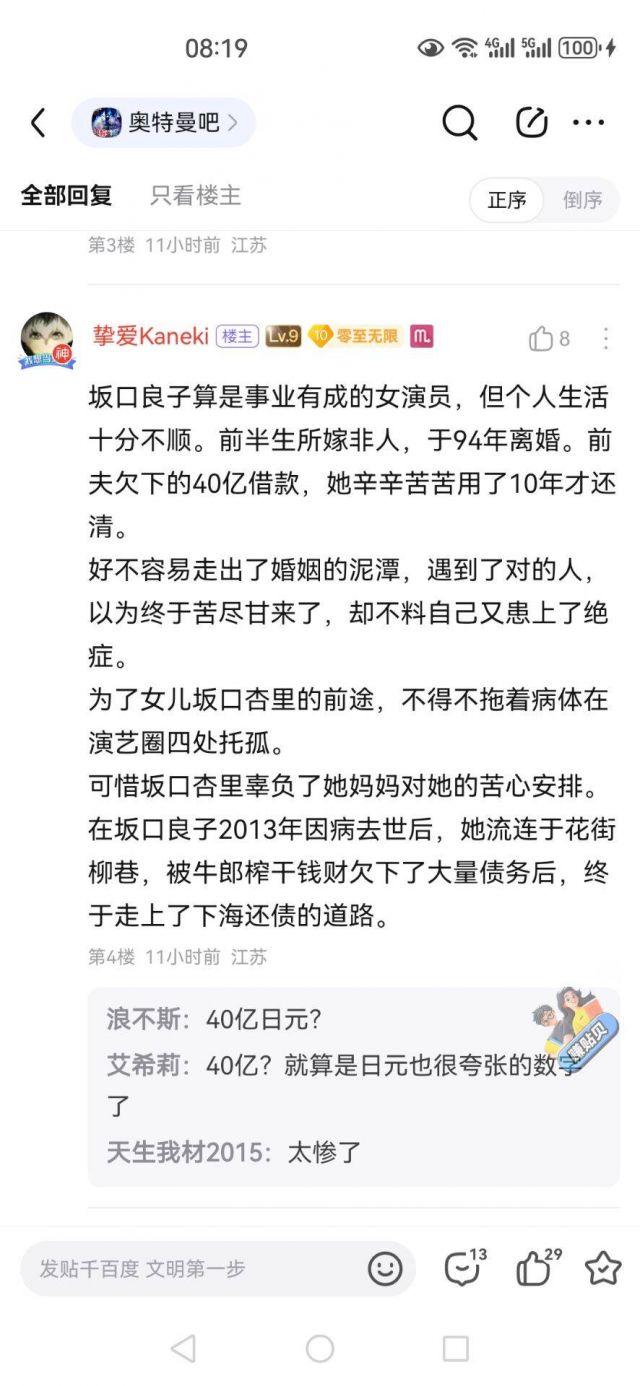Go back using the top-left arrow
The image size is (640, 1386).
[38, 123]
